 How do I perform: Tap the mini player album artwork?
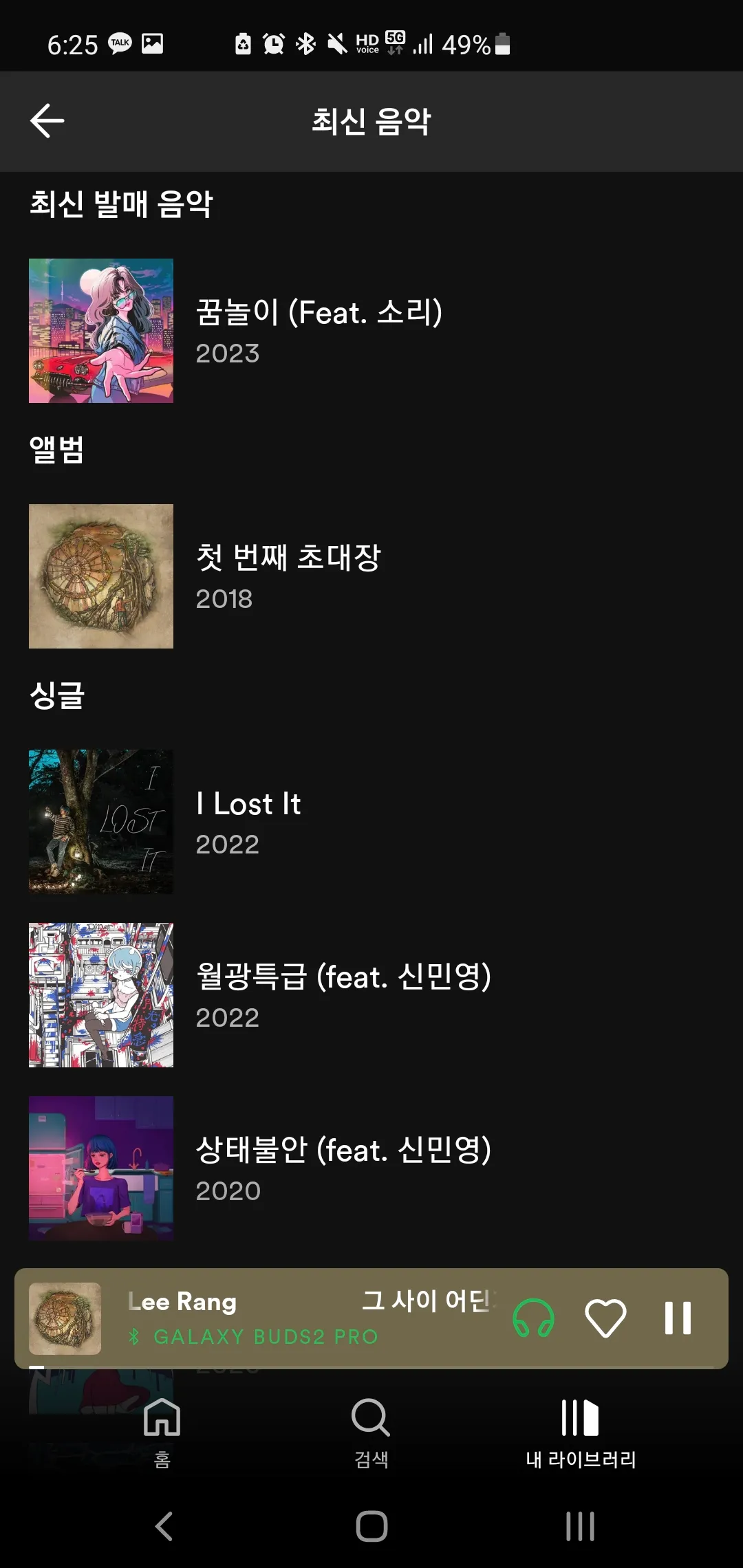[x=65, y=1318]
